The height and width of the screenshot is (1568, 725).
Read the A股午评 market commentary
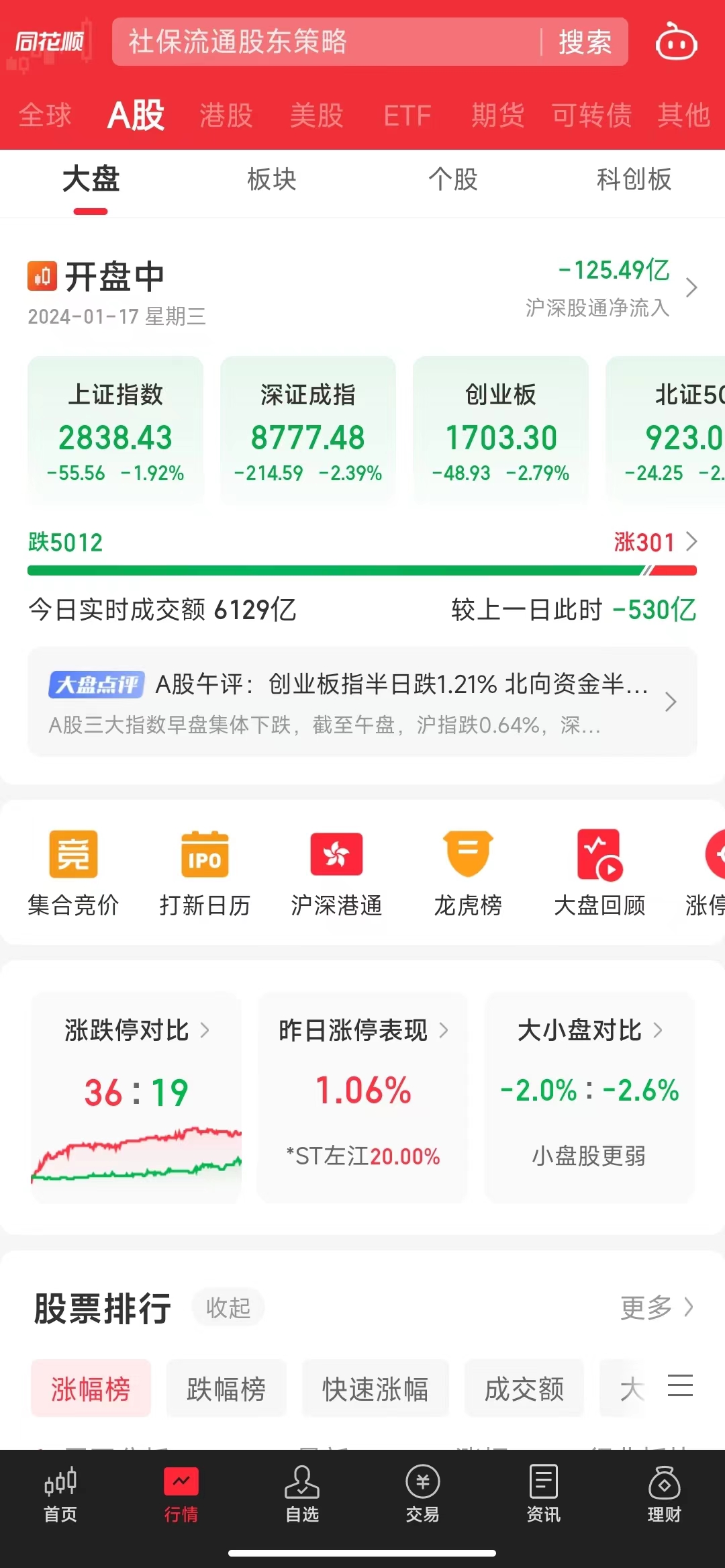pos(362,702)
